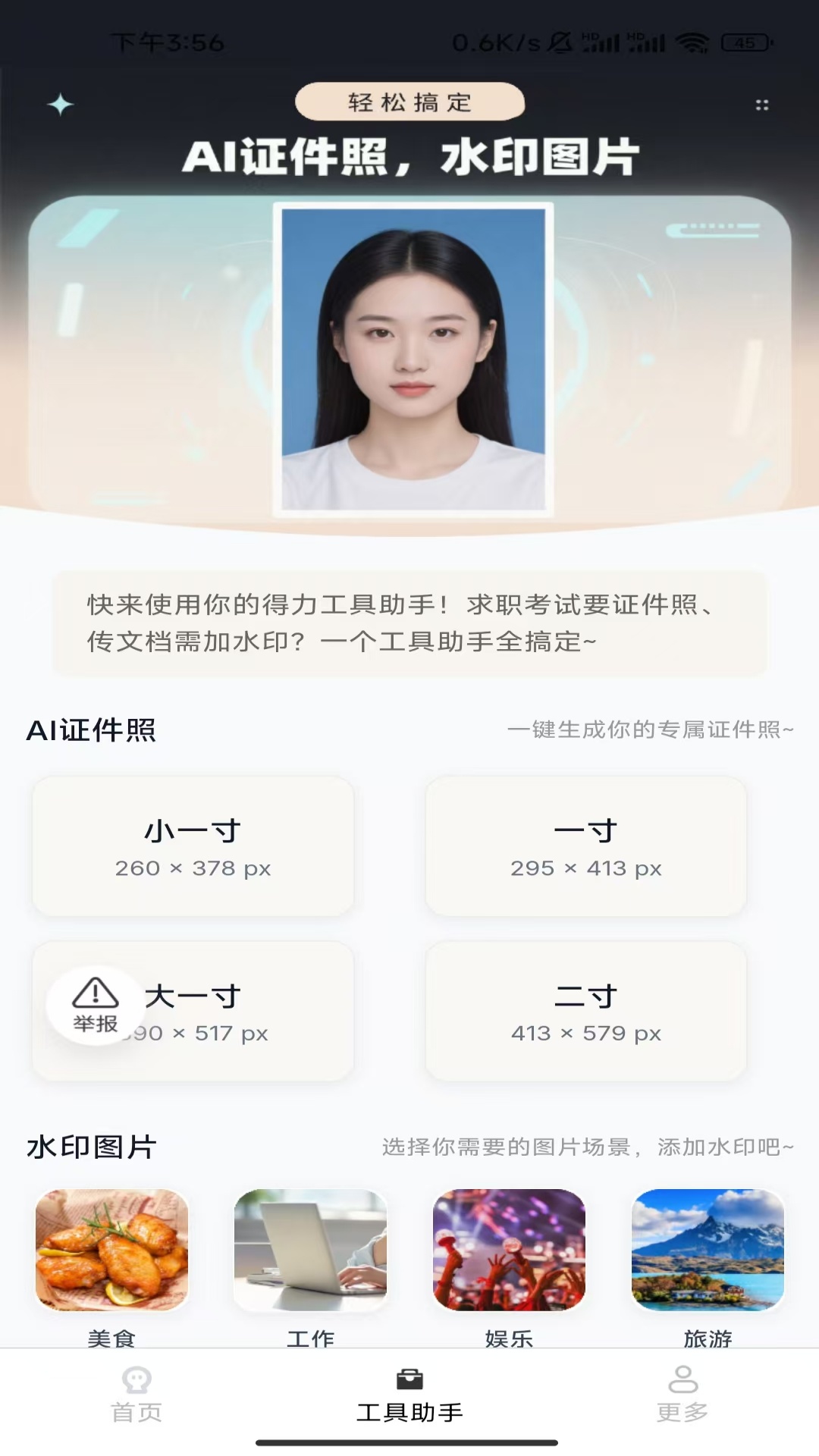Tap the 工具助手 tab

click(x=409, y=1395)
